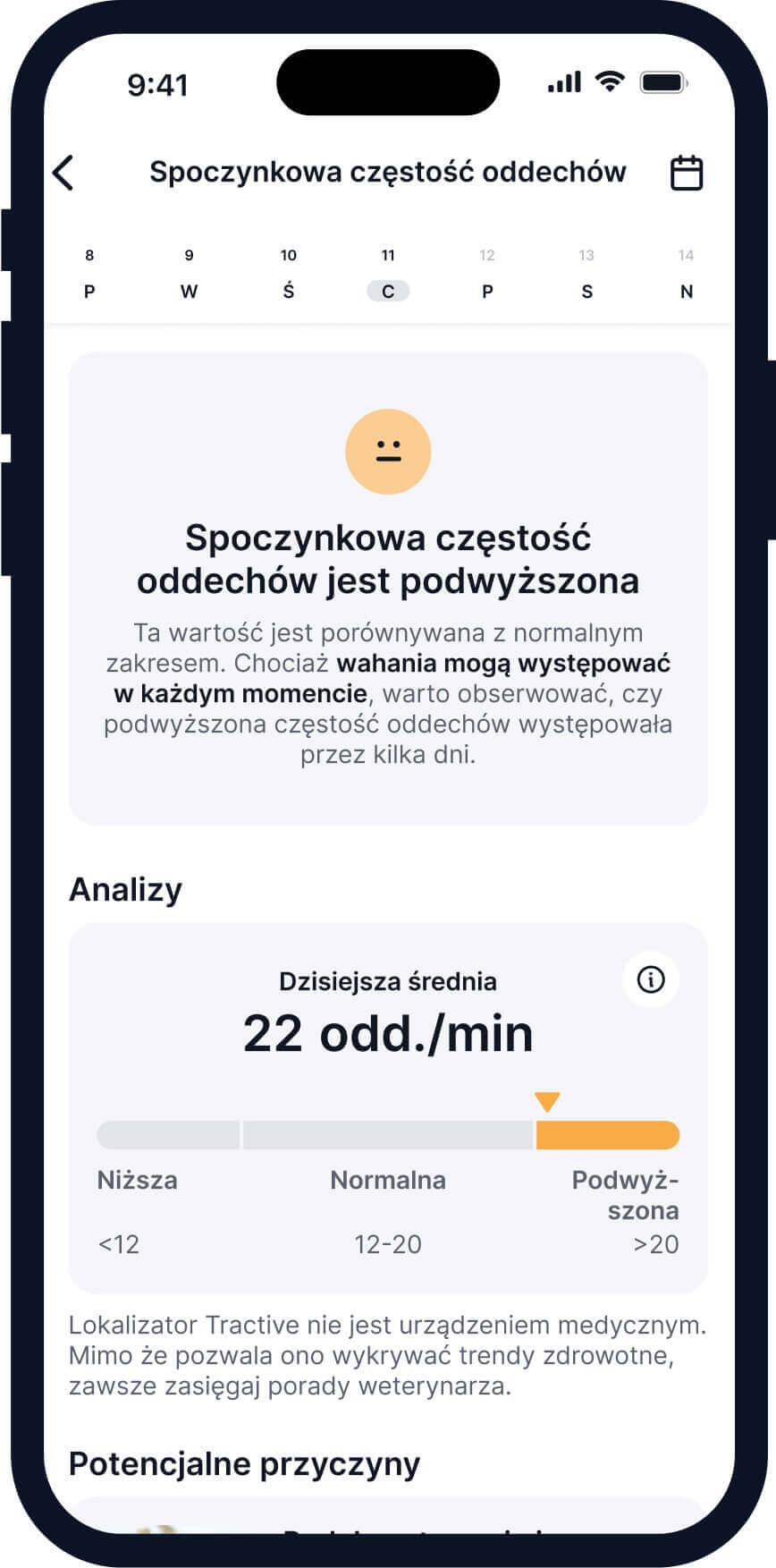Image resolution: width=776 pixels, height=1568 pixels.
Task: Select Friday, day 12
Action: point(487,273)
